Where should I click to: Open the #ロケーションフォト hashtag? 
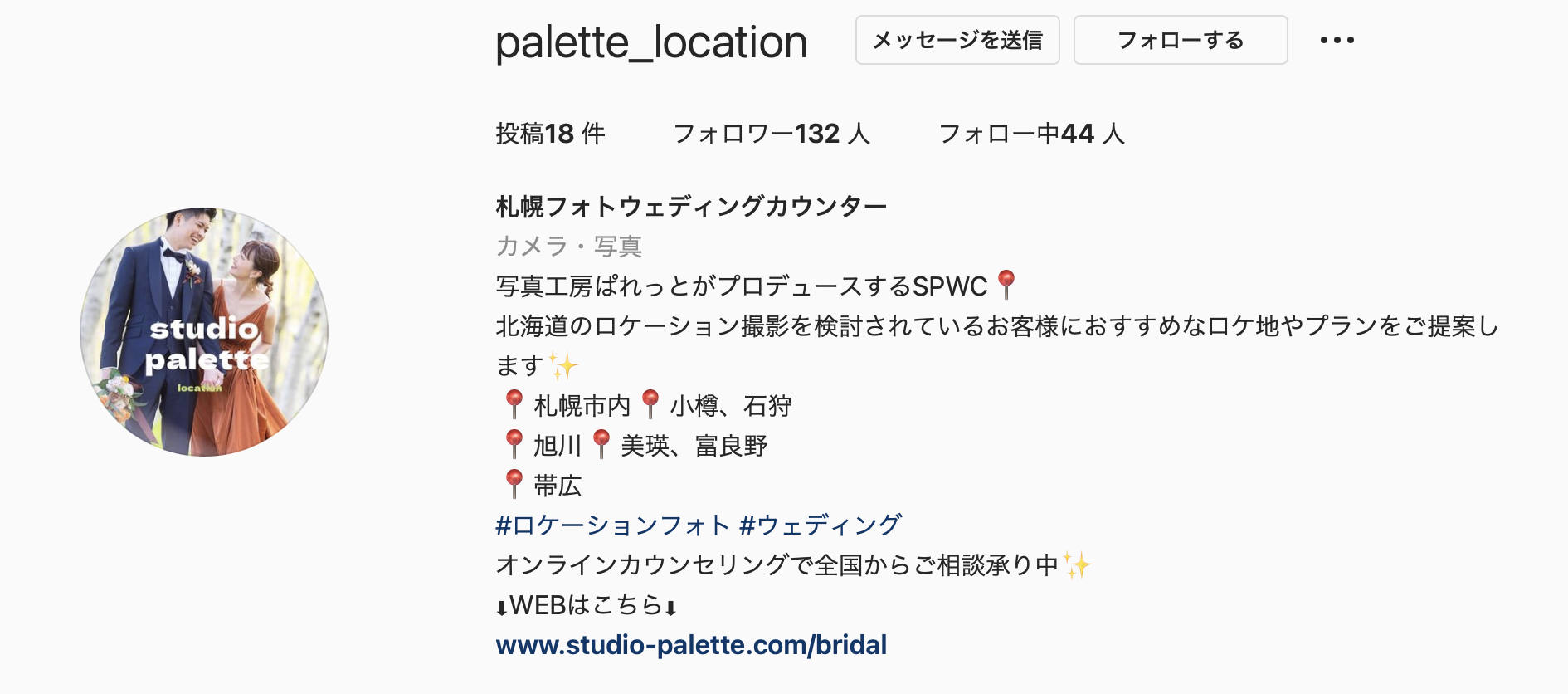point(612,525)
